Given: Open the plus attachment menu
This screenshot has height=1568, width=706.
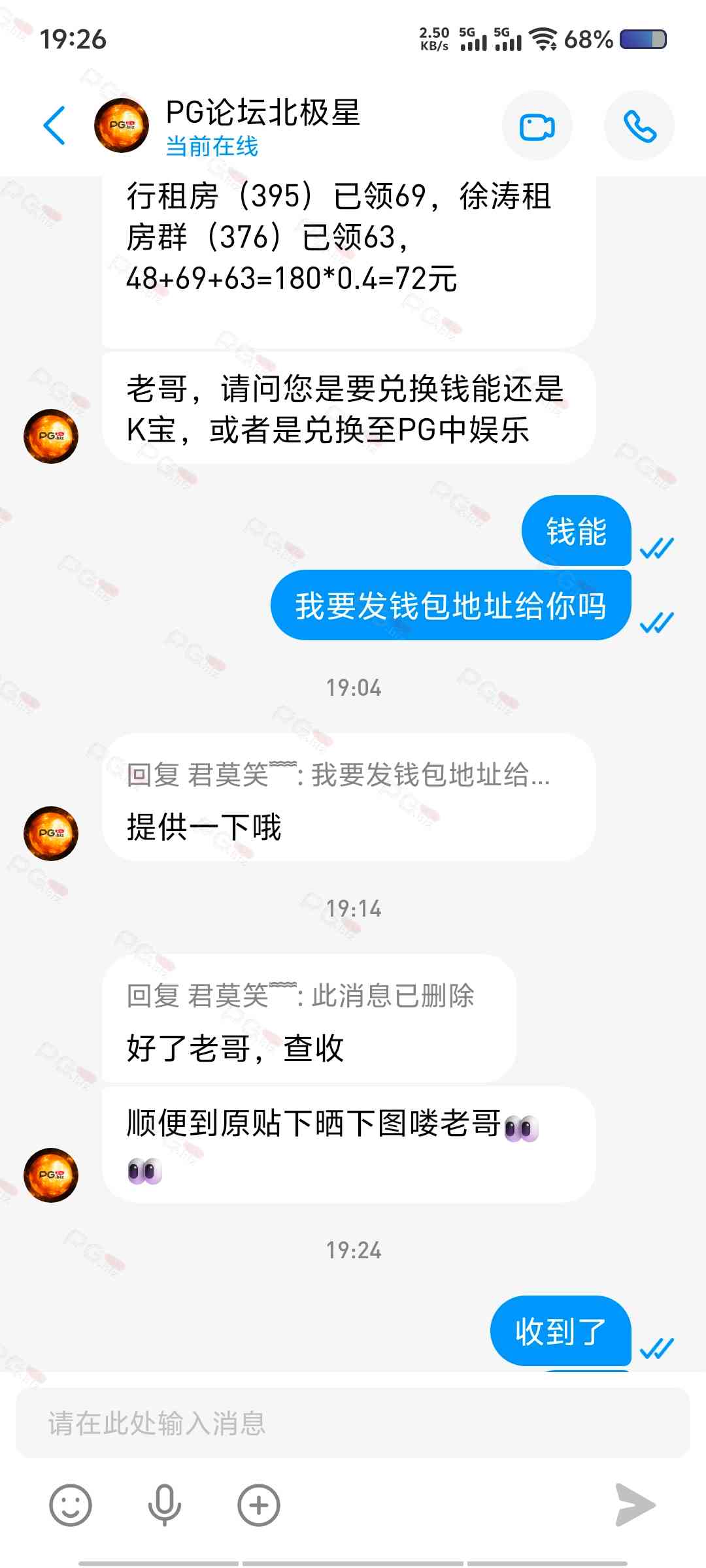Looking at the screenshot, I should click(x=258, y=1505).
